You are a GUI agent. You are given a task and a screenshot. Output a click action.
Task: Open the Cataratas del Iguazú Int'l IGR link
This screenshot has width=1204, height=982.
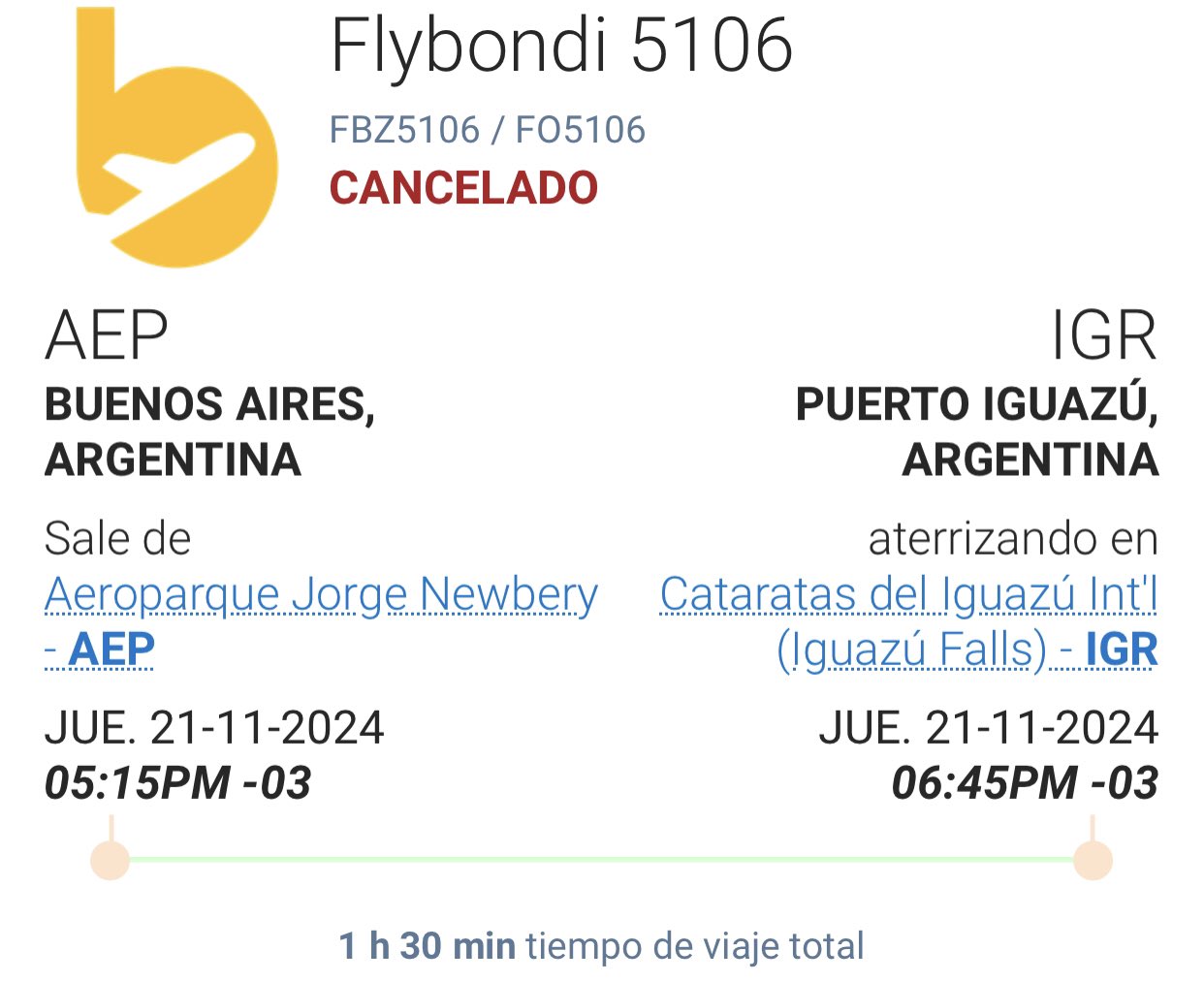[908, 595]
